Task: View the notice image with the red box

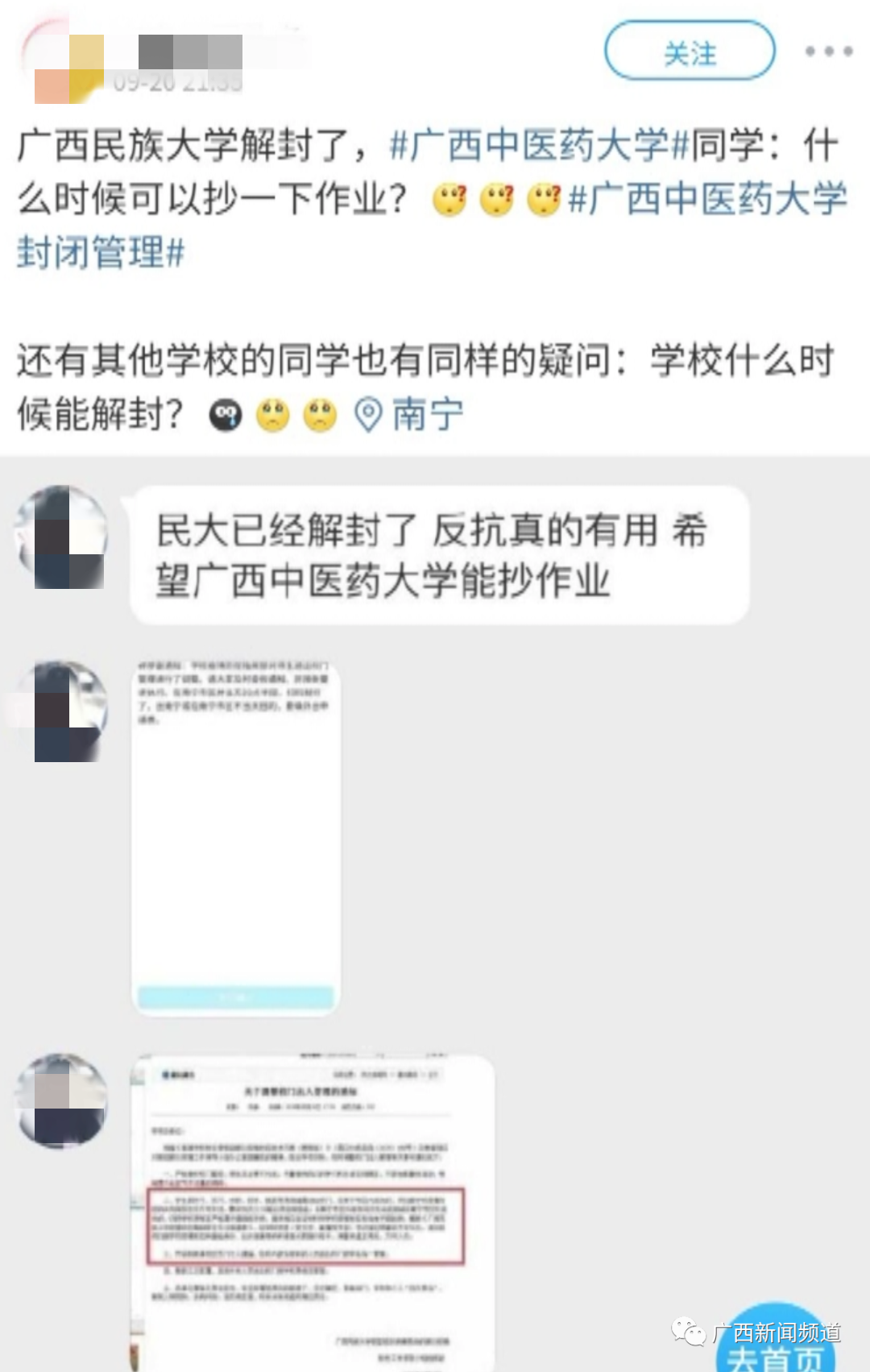Action: [x=313, y=1208]
